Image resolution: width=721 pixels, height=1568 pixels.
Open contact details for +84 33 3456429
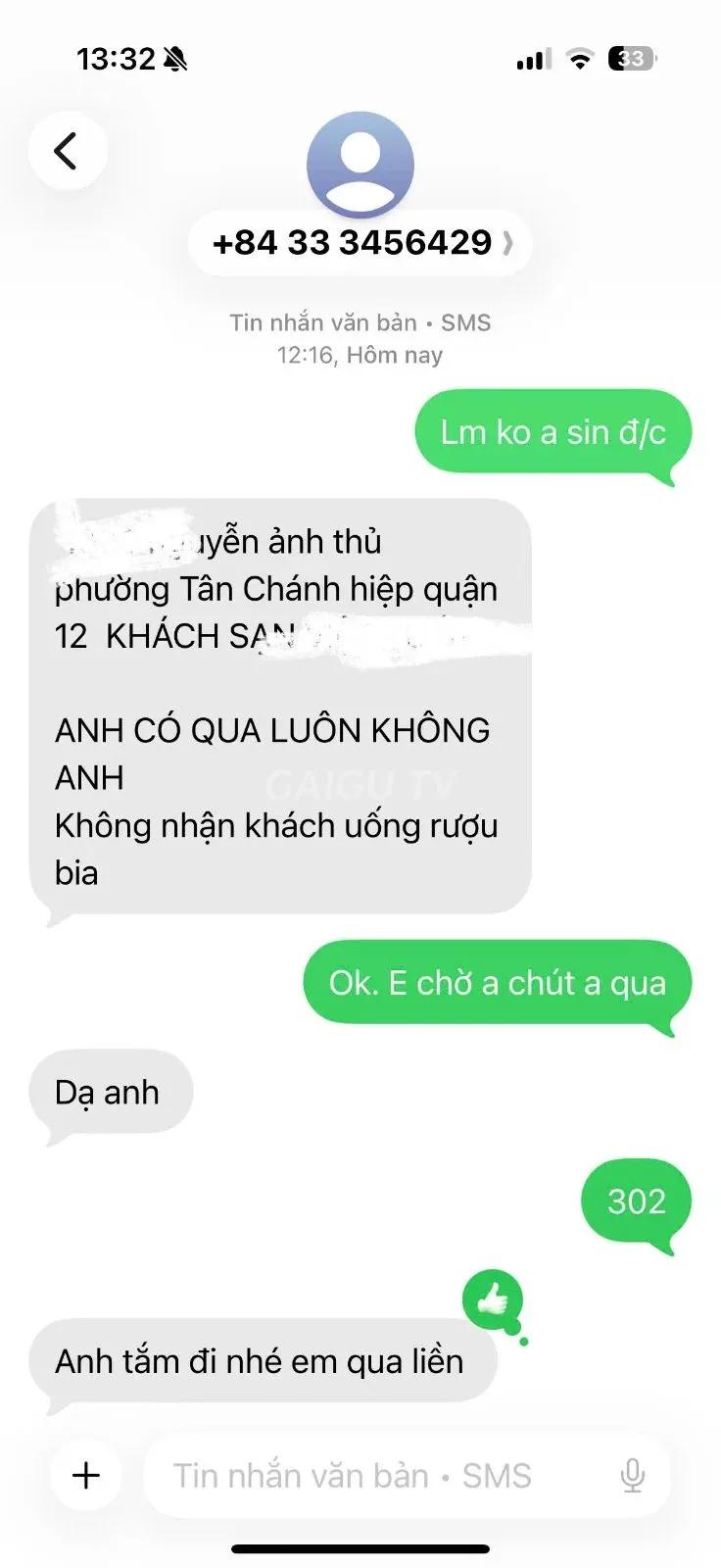click(360, 242)
